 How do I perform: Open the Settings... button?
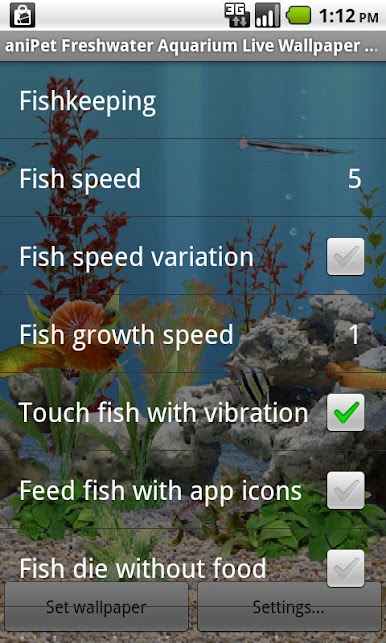[289, 607]
